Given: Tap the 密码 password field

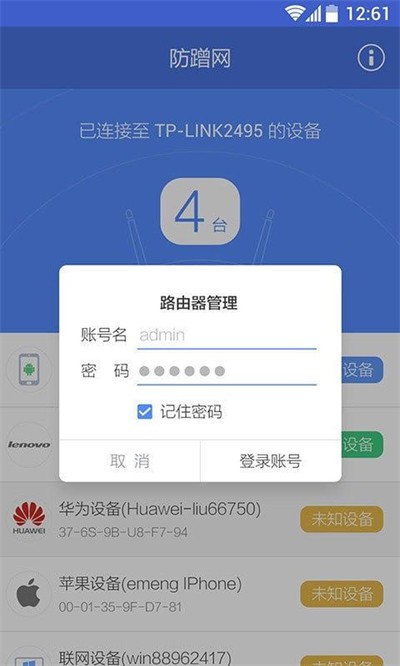Looking at the screenshot, I should [x=227, y=372].
